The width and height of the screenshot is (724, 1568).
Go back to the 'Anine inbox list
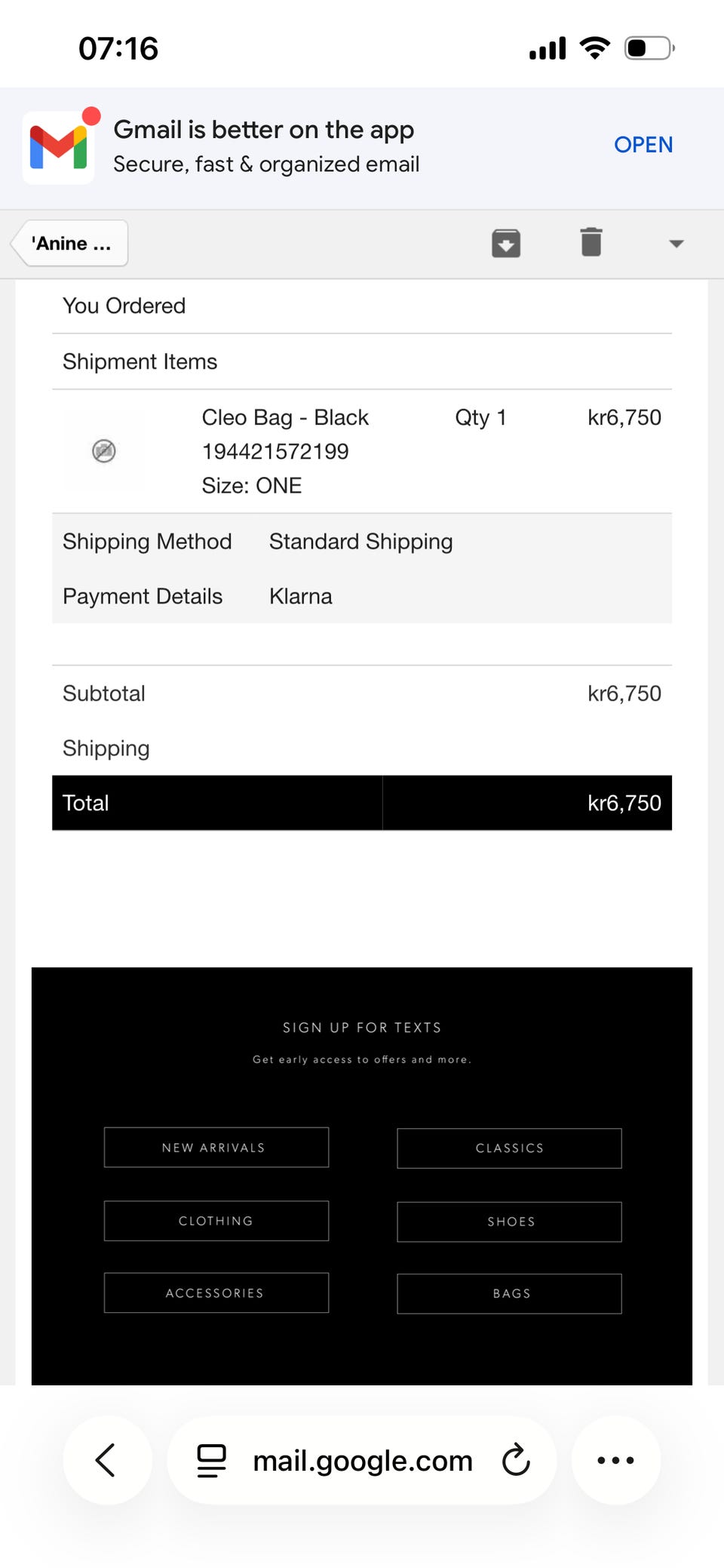(x=71, y=244)
